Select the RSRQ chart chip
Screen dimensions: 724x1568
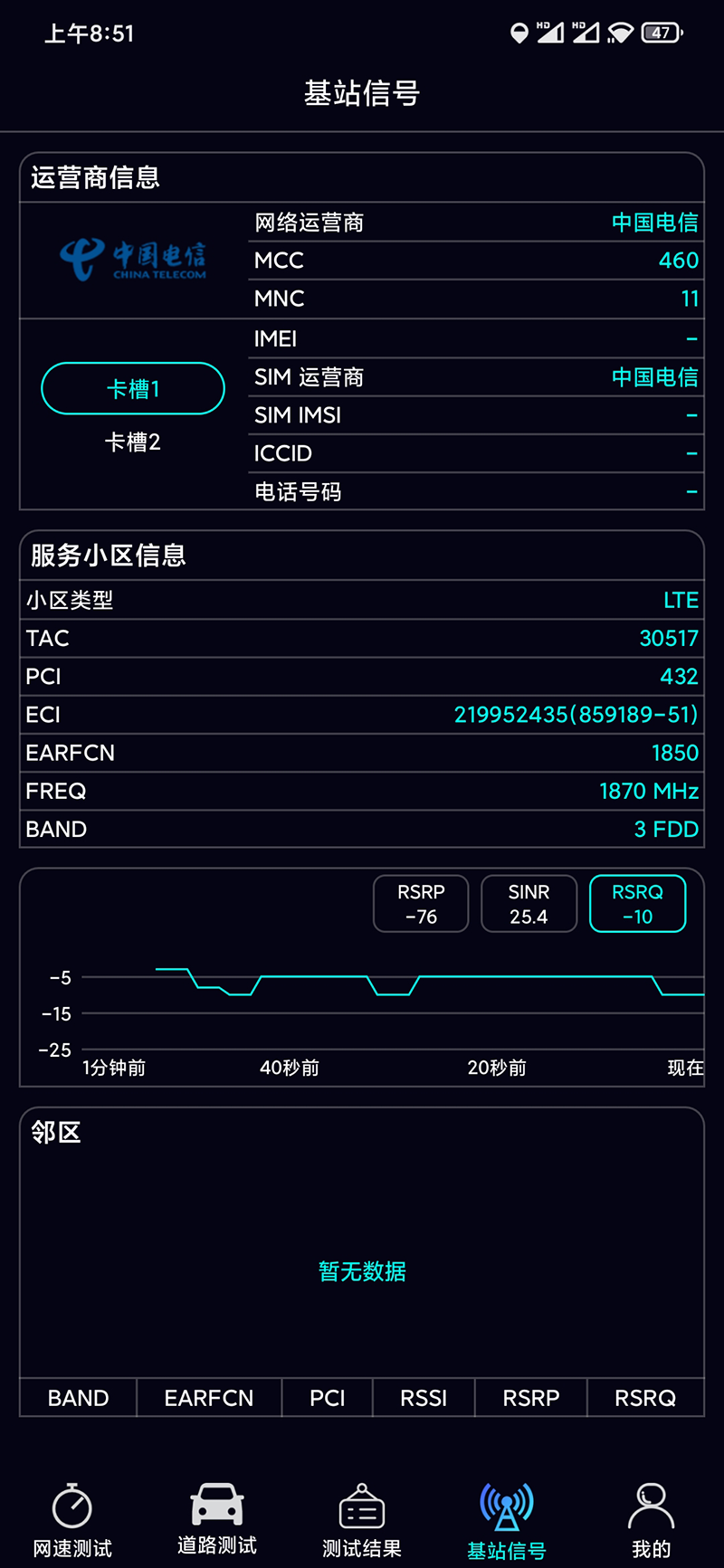(x=637, y=903)
